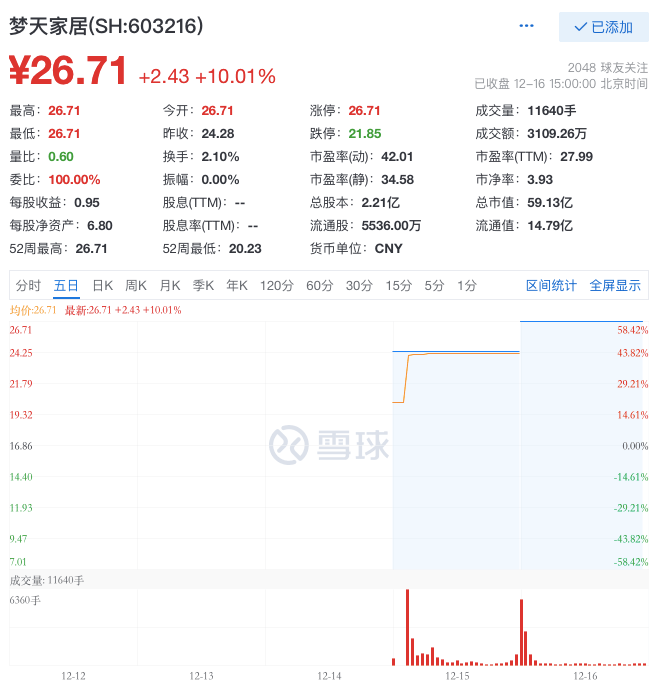Viewport: 661px width, 688px height.
Task: Show the 月K chart
Action: pos(170,285)
